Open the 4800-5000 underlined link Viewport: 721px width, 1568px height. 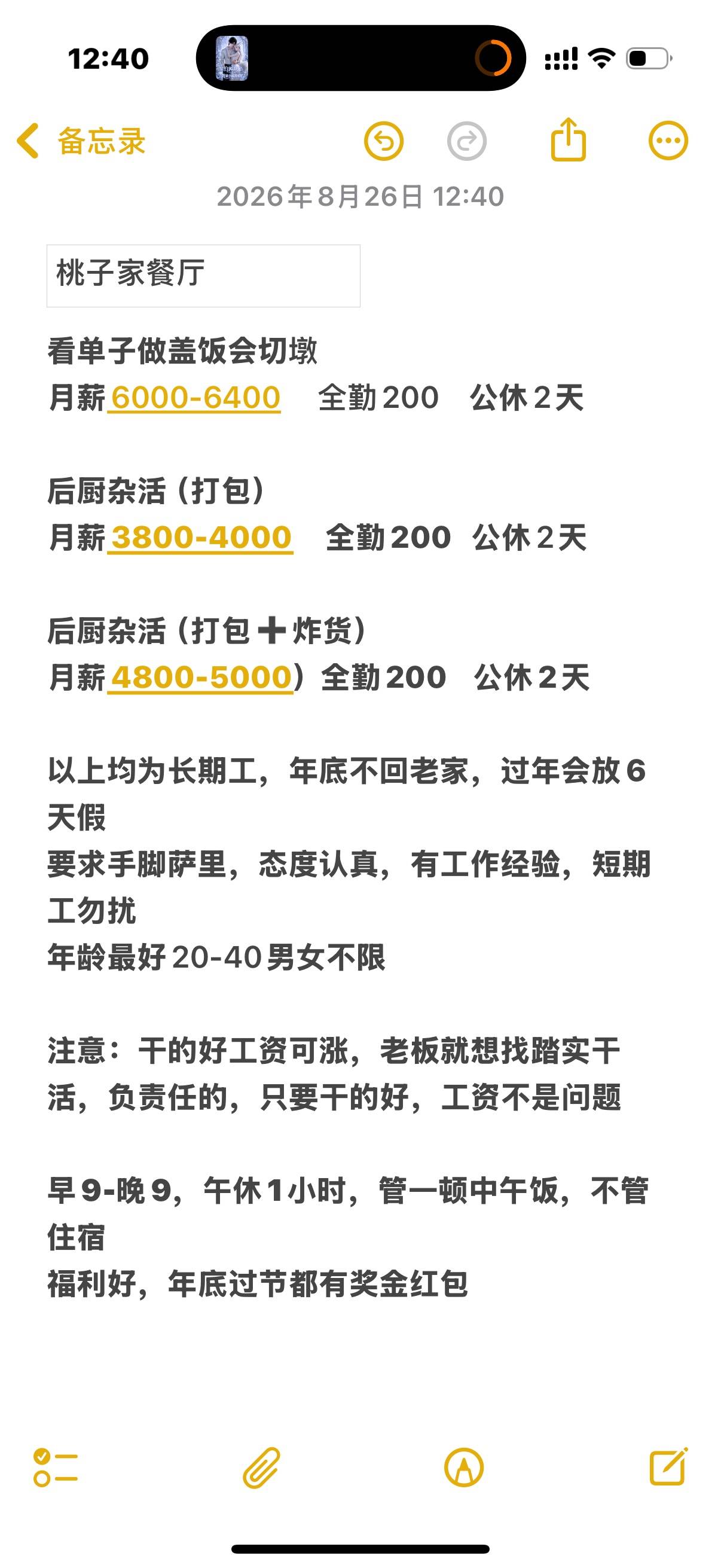tap(201, 678)
